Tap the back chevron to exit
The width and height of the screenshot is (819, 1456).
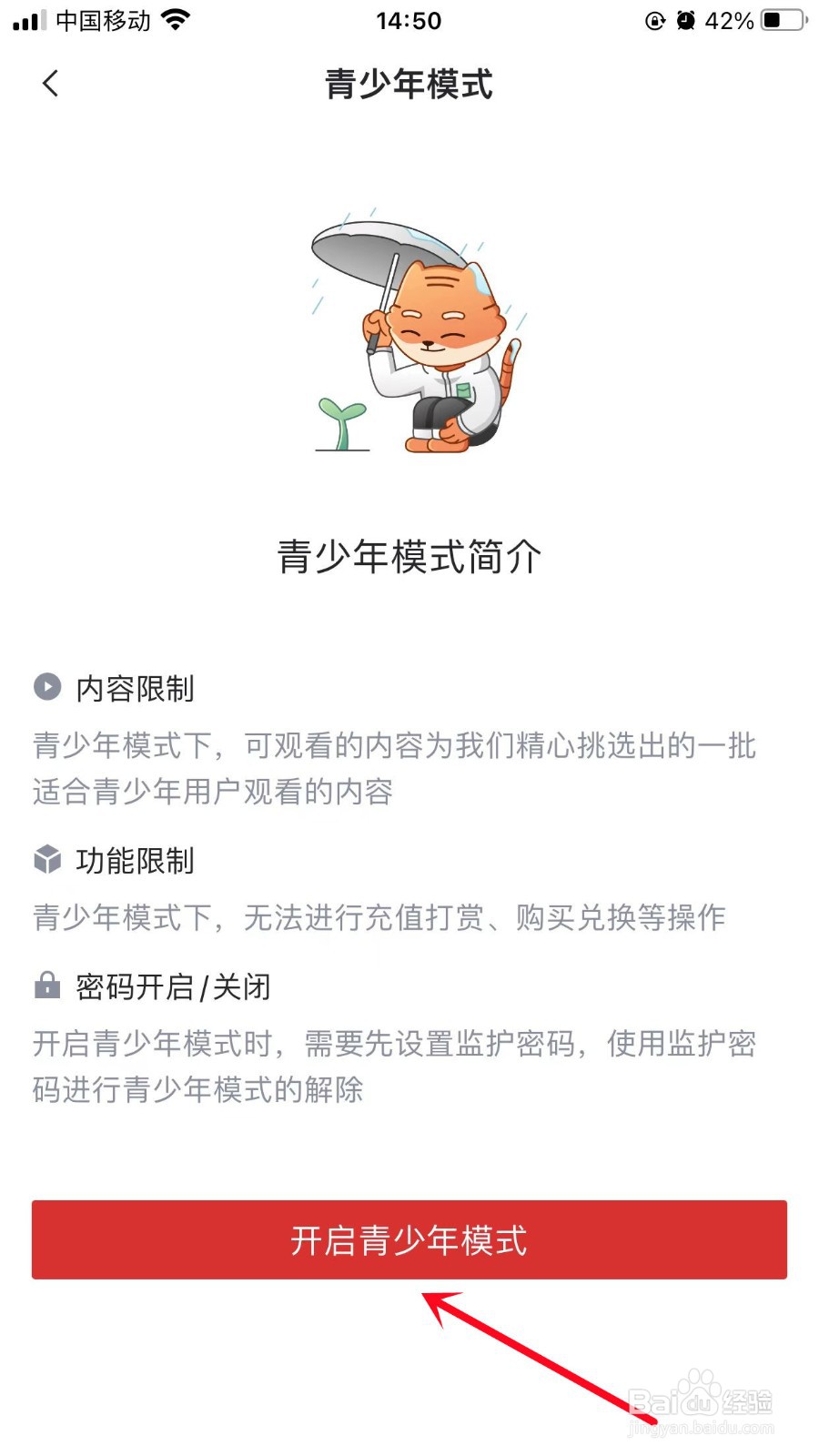[x=50, y=84]
